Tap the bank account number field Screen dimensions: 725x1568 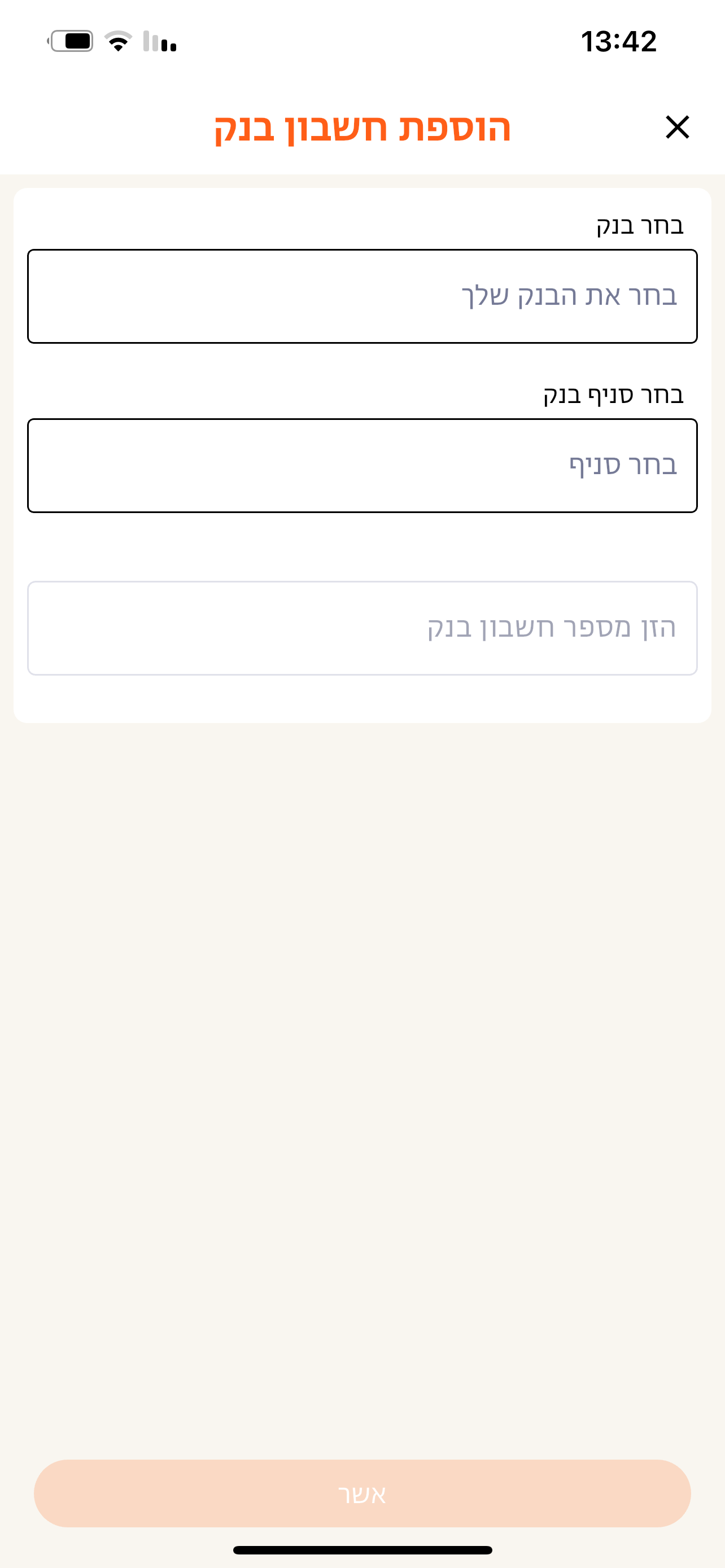362,628
